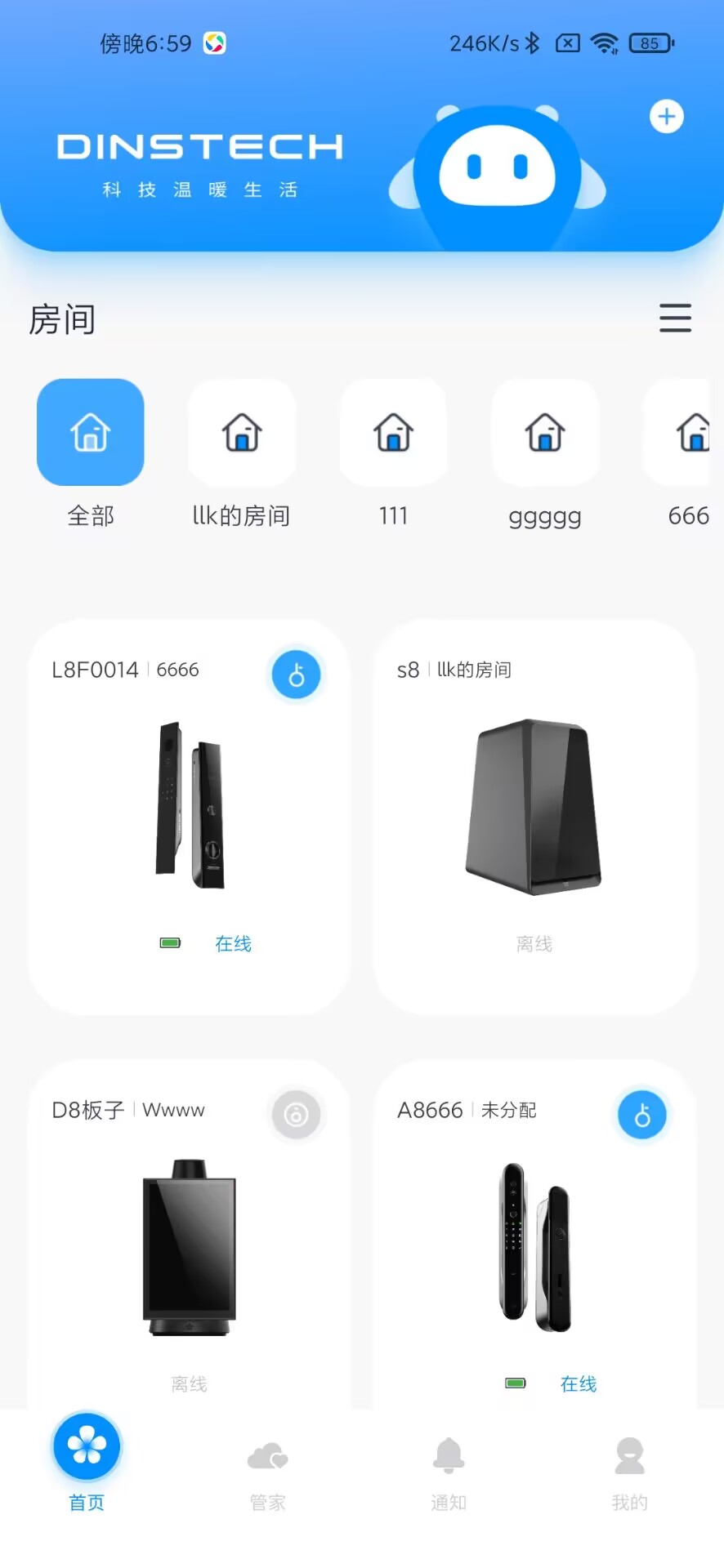This screenshot has height=1568, width=724.
Task: Tap the 通知 notification bell icon
Action: pos(448,1453)
